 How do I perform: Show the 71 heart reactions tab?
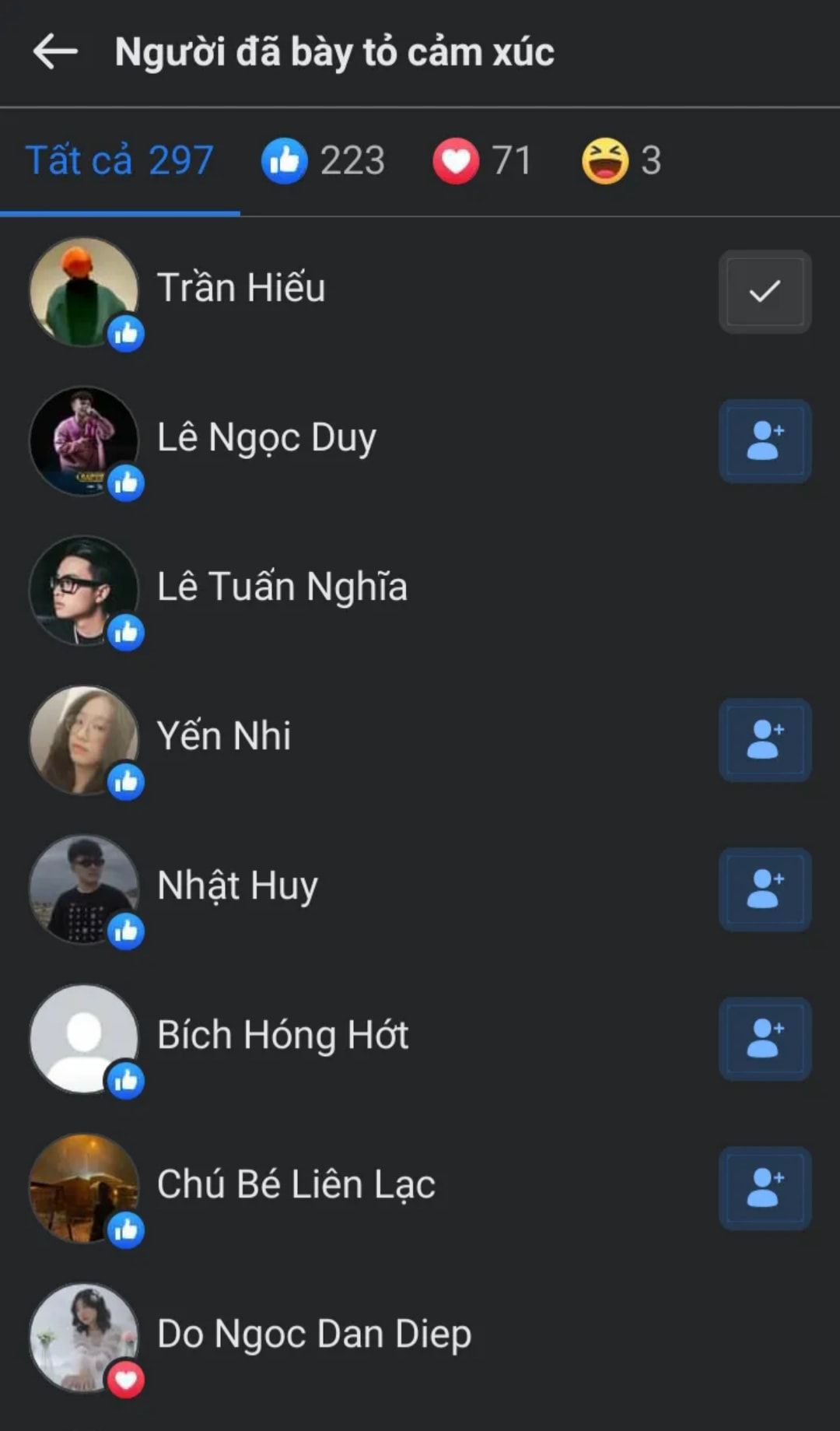click(x=482, y=160)
